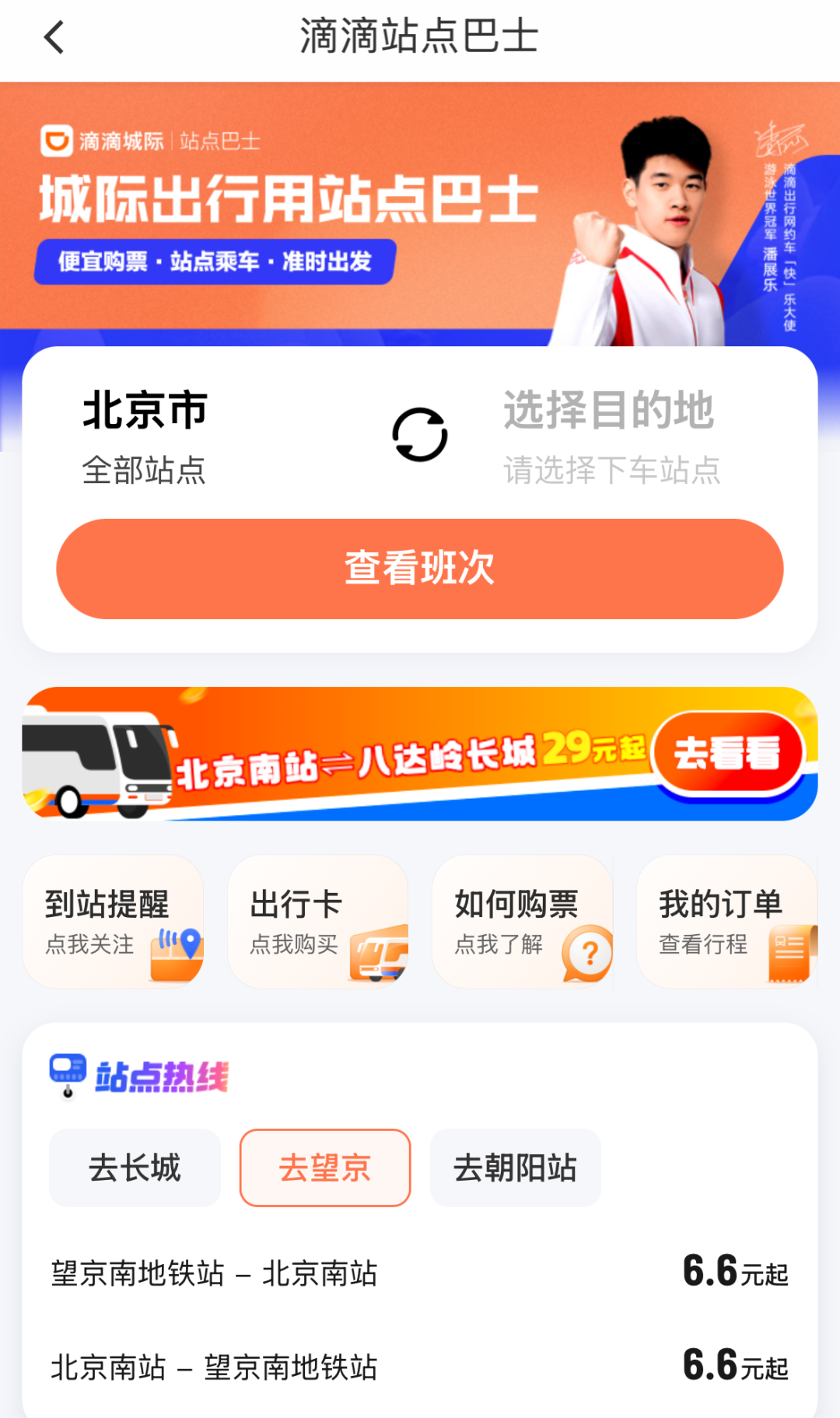
Task: Tap 去看看 in the promo banner
Action: [728, 753]
